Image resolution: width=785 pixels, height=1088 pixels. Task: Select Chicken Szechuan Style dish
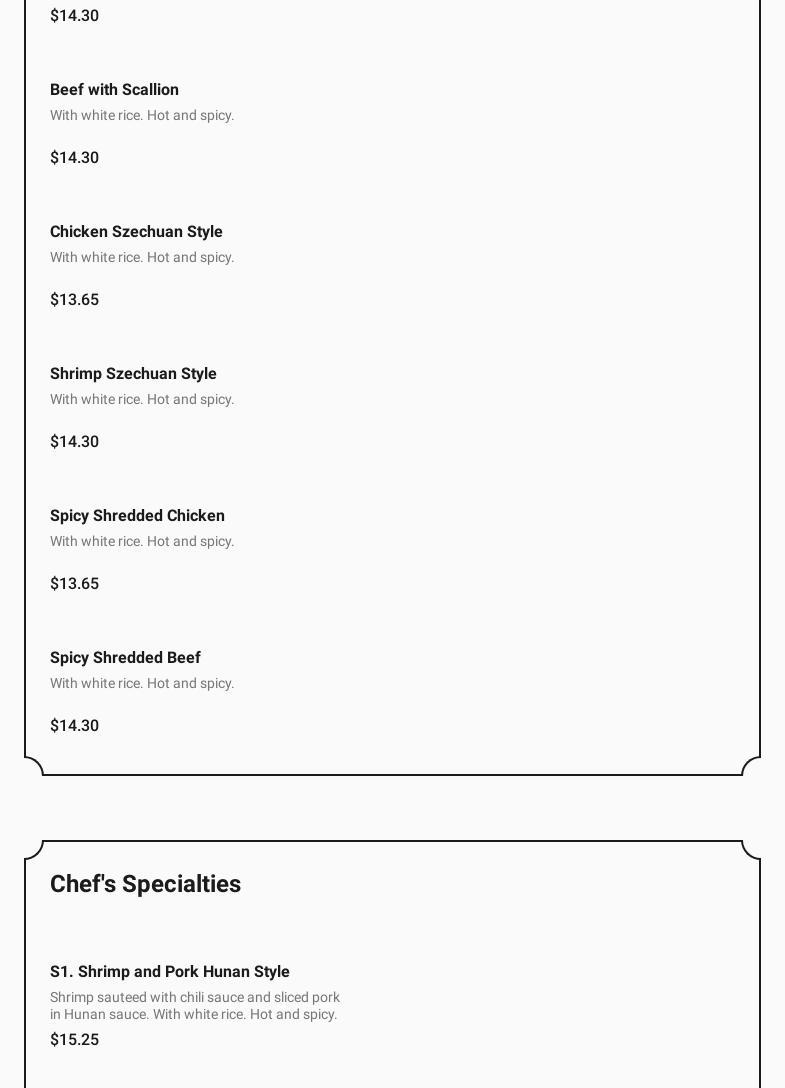coord(136,232)
